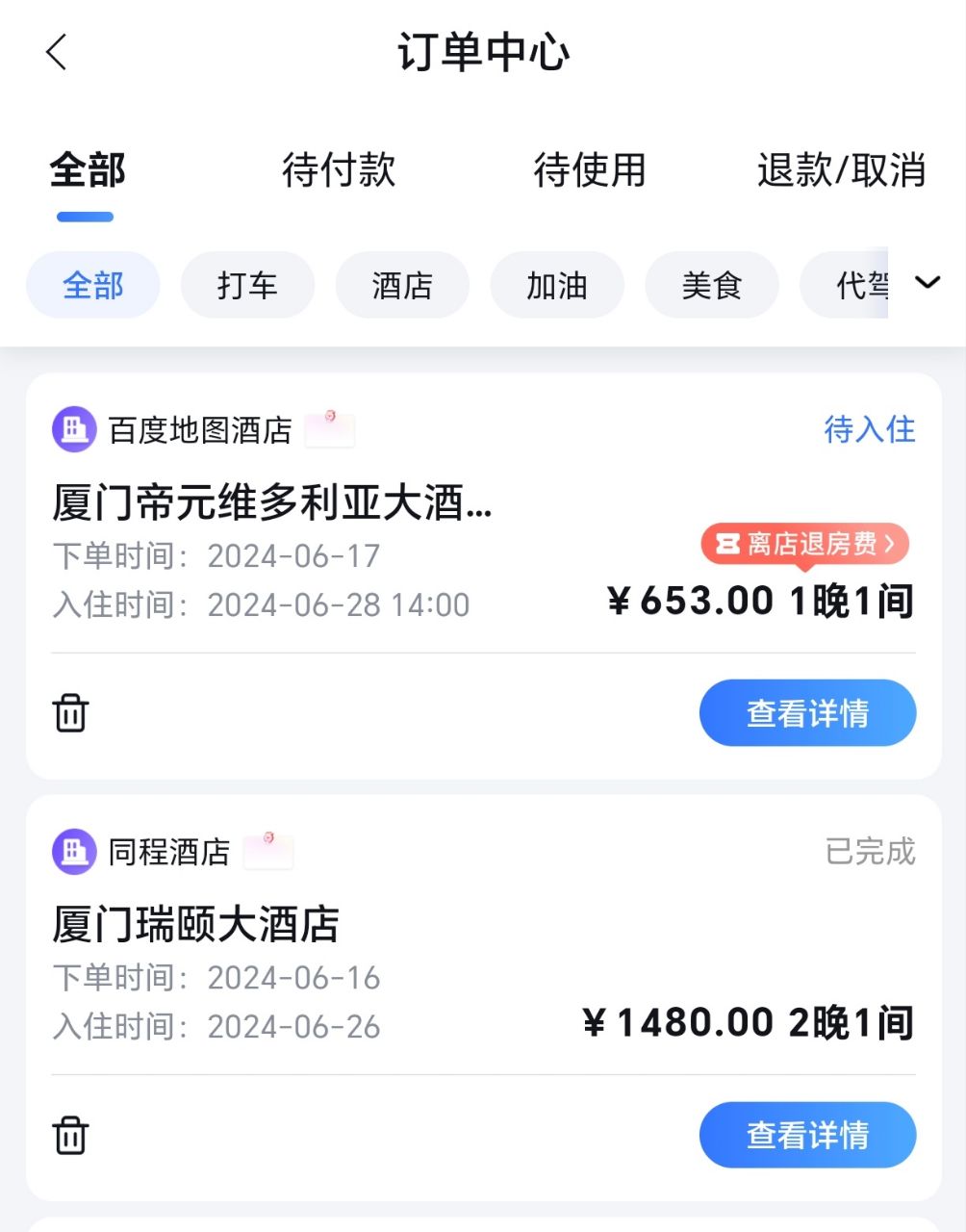This screenshot has width=966, height=1232.
Task: View details of the ¥653.00 order
Action: pos(807,713)
